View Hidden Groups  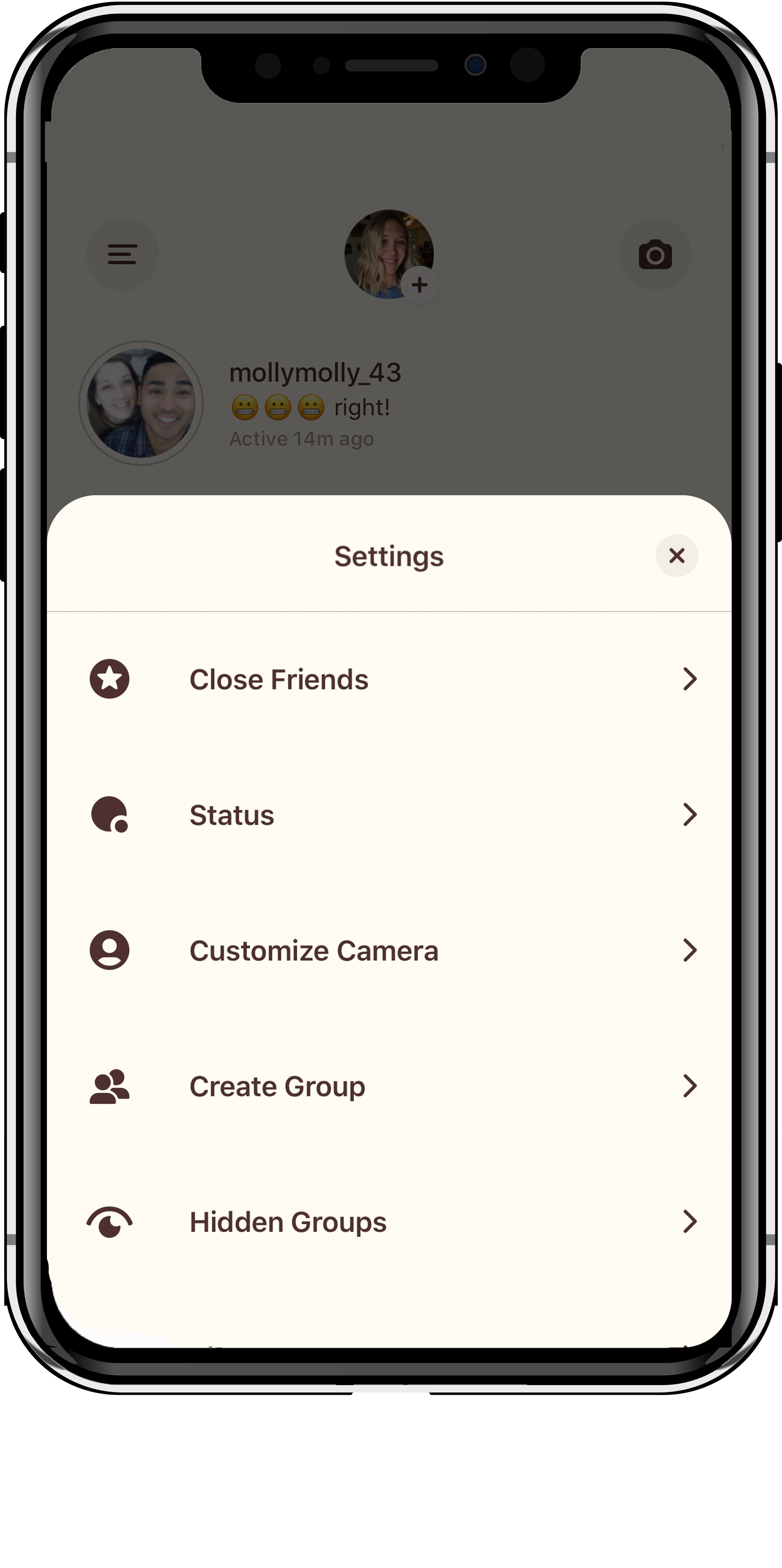pos(390,1221)
